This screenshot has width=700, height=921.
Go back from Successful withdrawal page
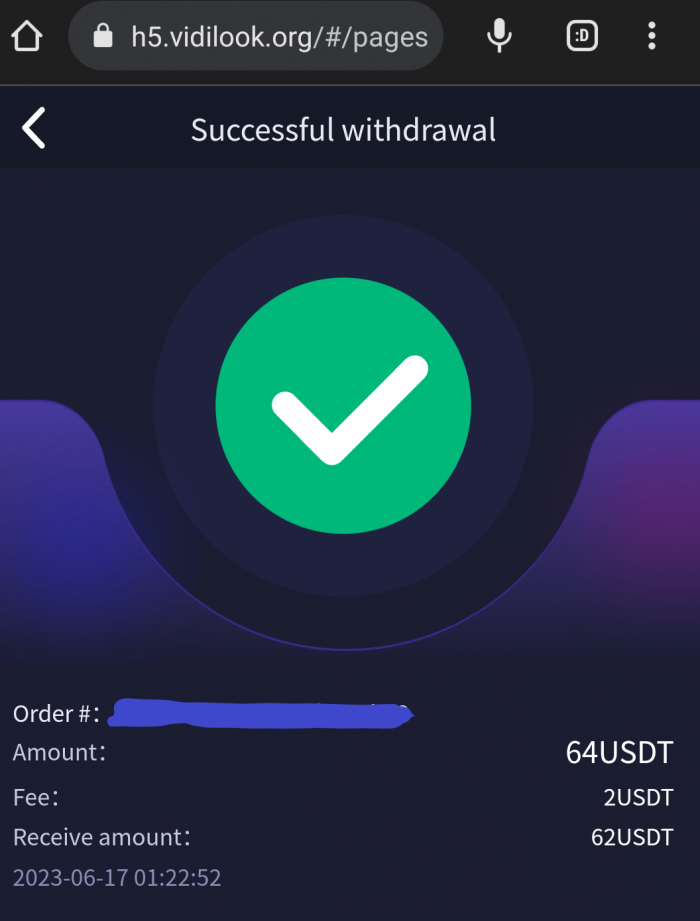tap(34, 129)
